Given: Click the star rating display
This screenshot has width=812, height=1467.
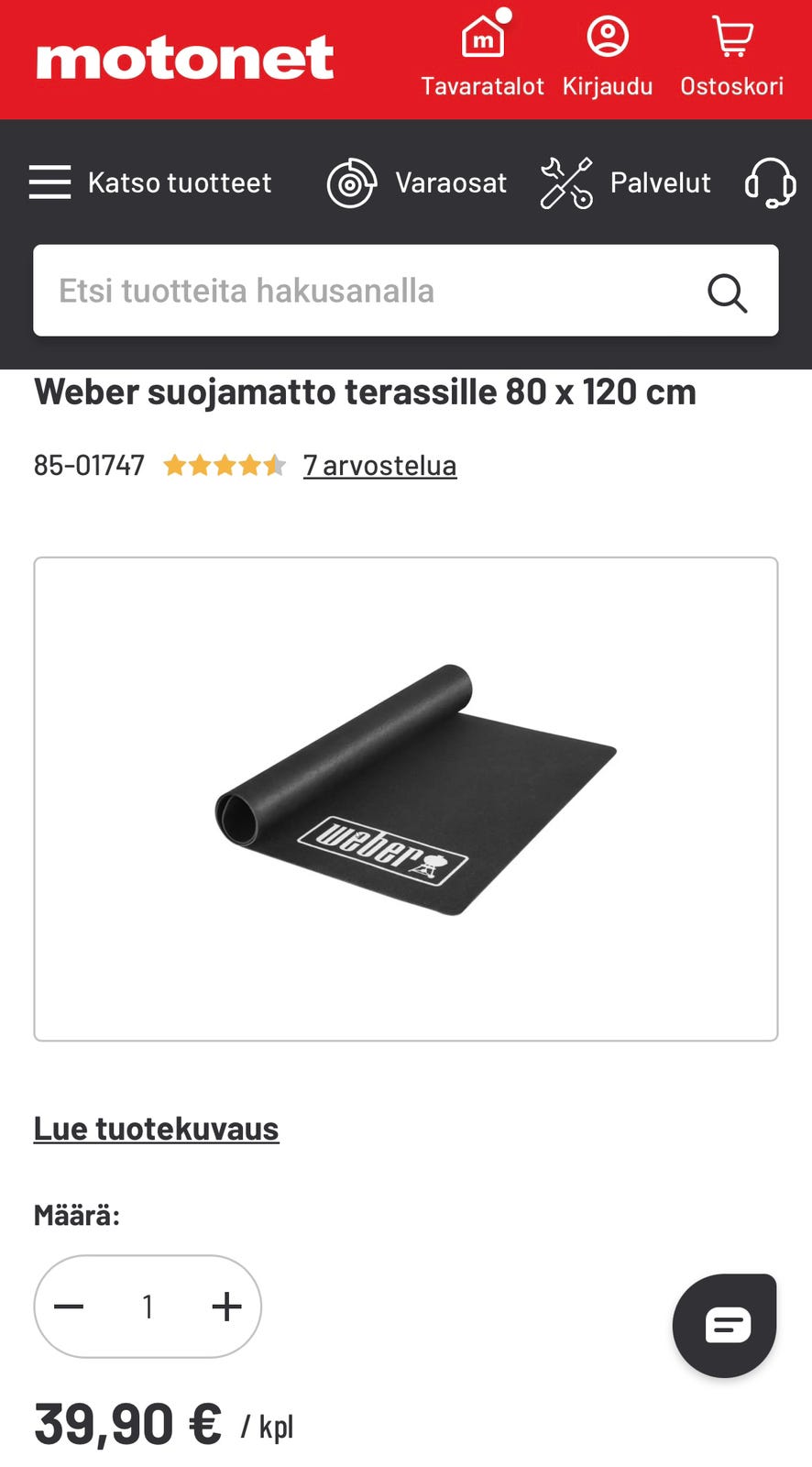Looking at the screenshot, I should point(224,465).
